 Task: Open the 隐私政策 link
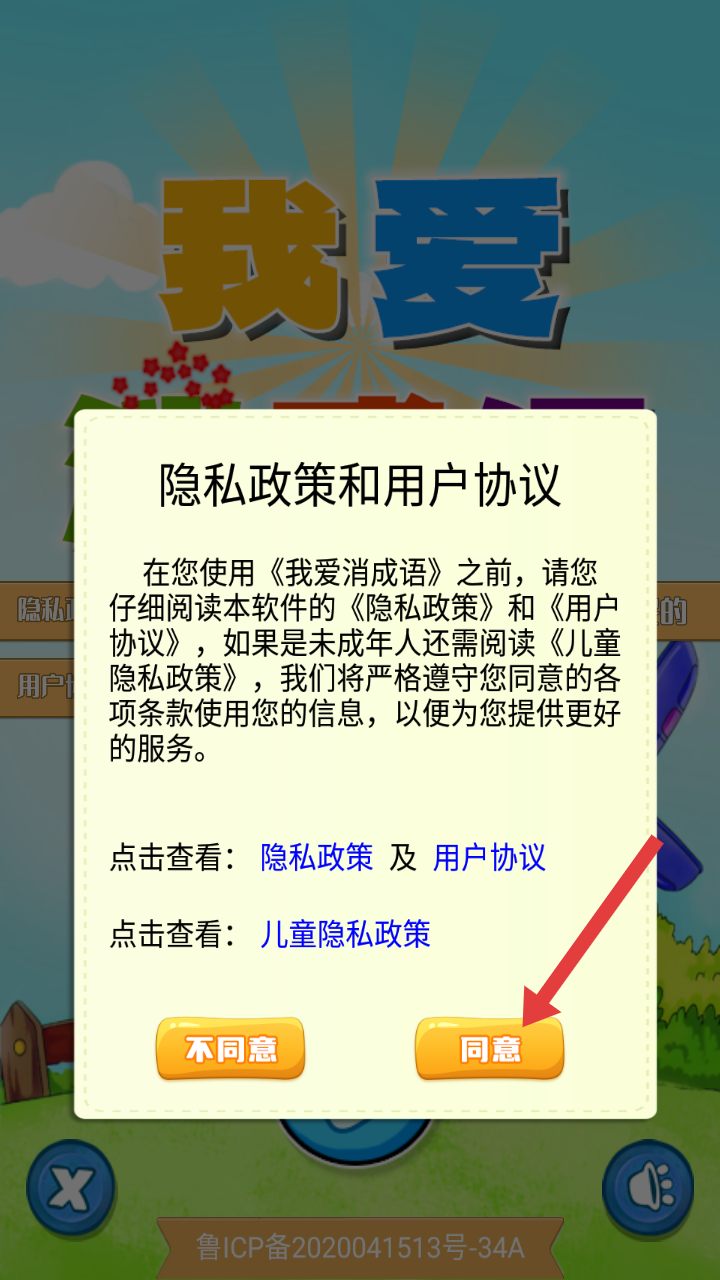coord(317,857)
